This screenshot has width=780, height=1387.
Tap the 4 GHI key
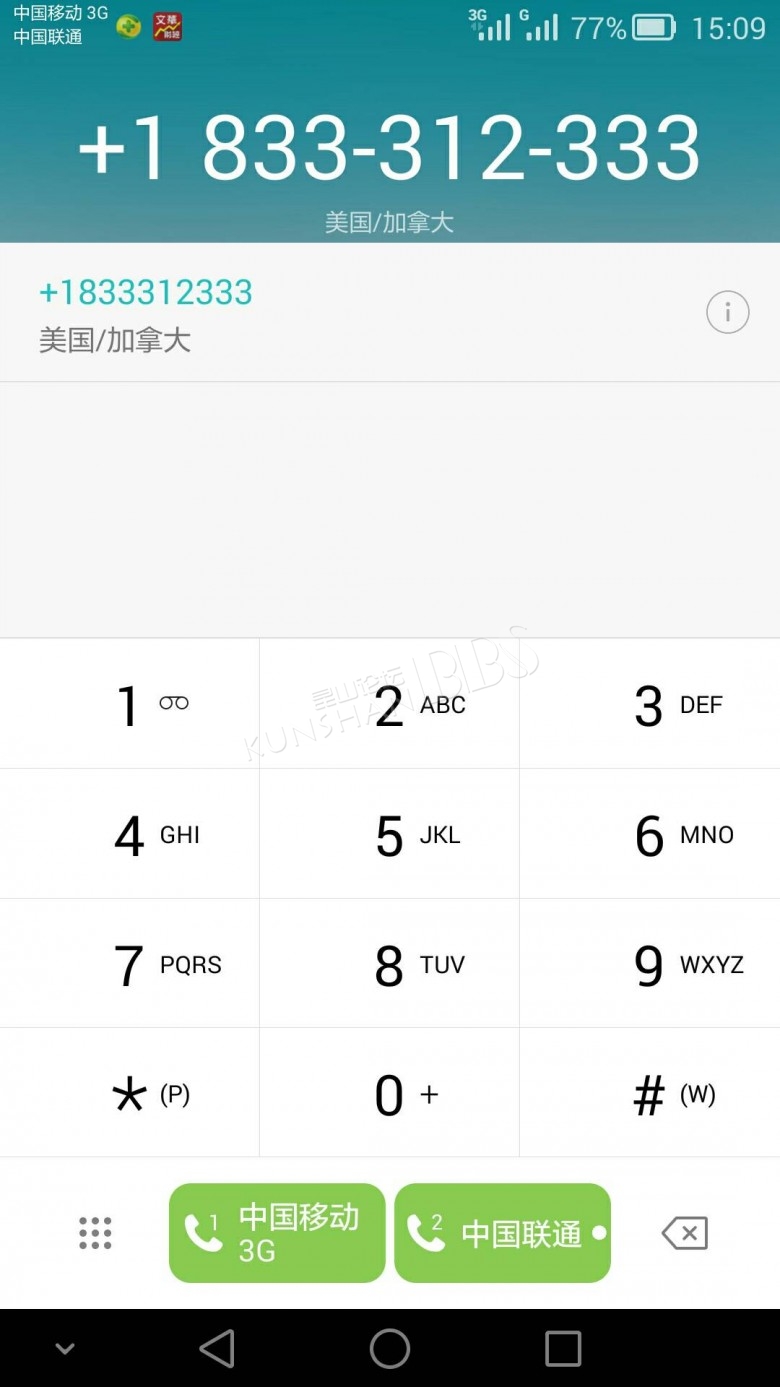130,834
